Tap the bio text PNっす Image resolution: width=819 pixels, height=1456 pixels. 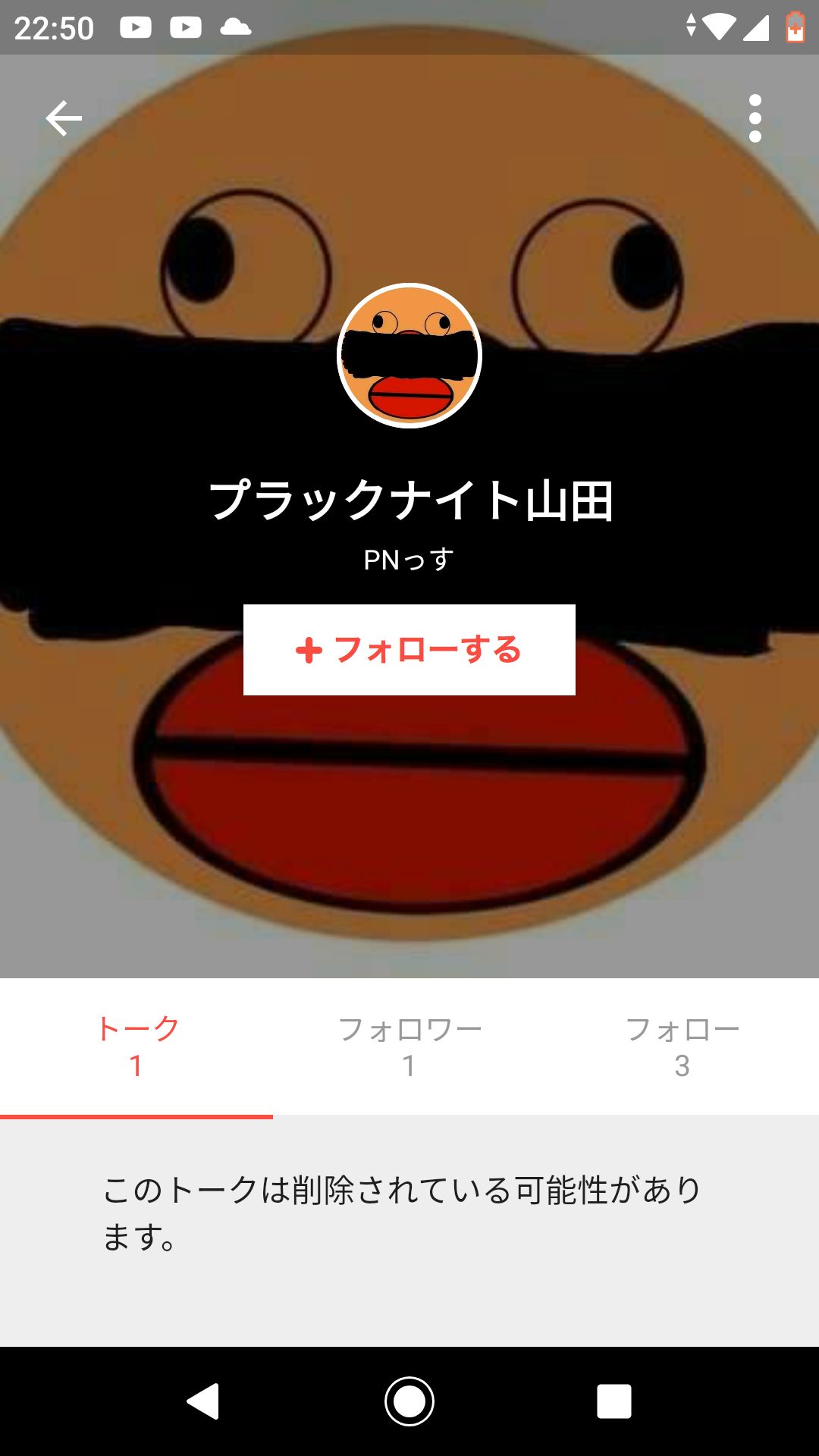point(409,561)
